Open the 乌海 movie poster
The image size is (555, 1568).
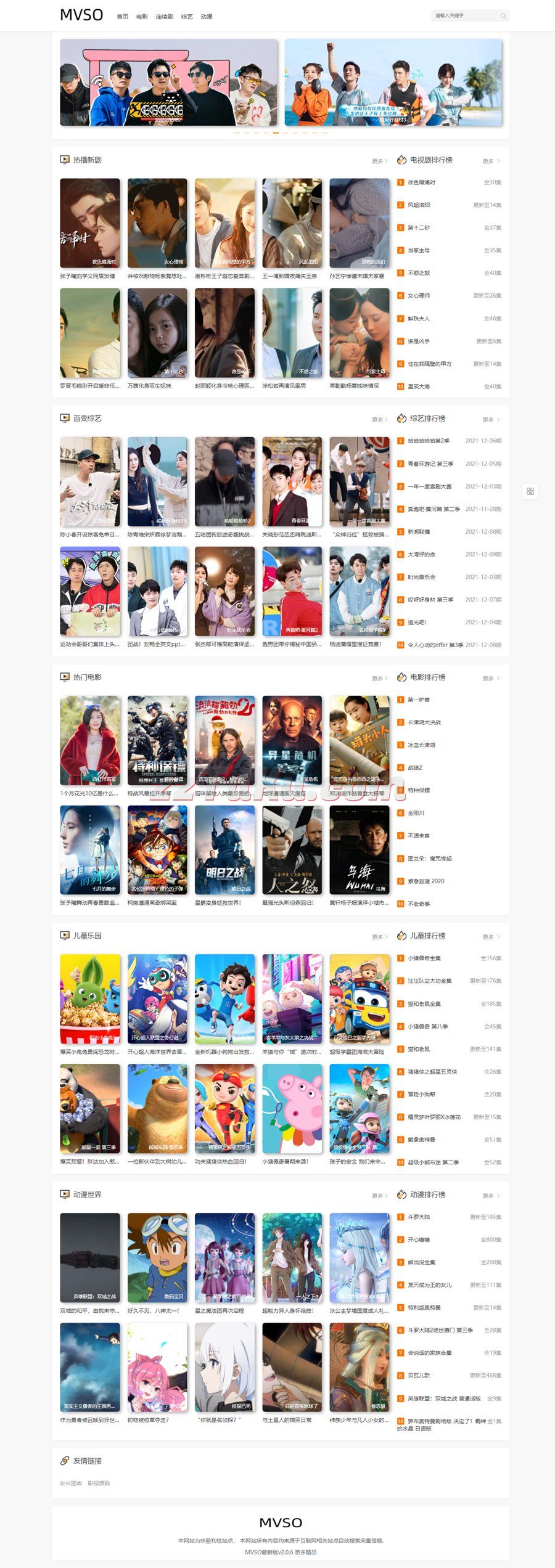click(359, 849)
